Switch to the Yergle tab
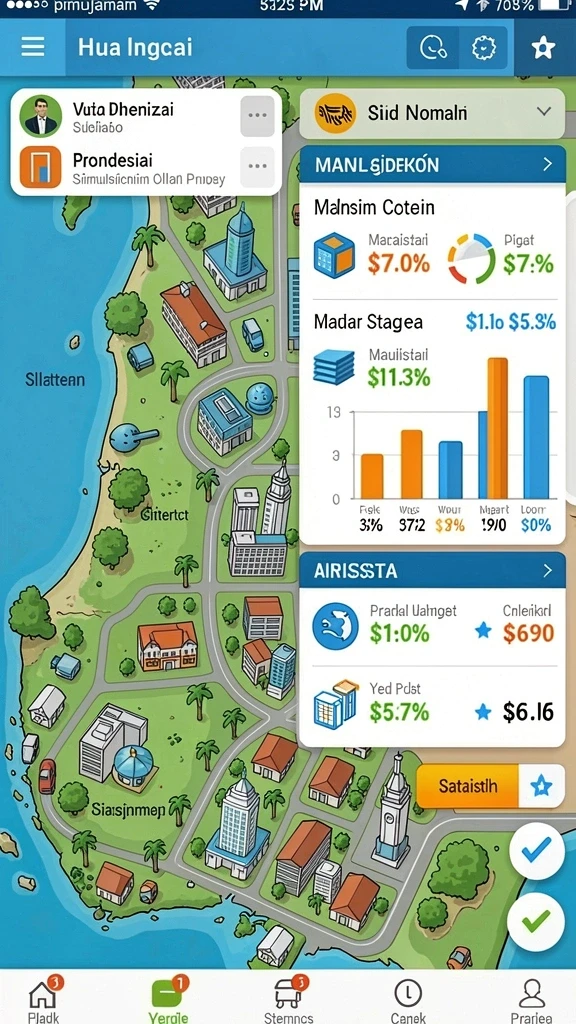 (x=168, y=999)
